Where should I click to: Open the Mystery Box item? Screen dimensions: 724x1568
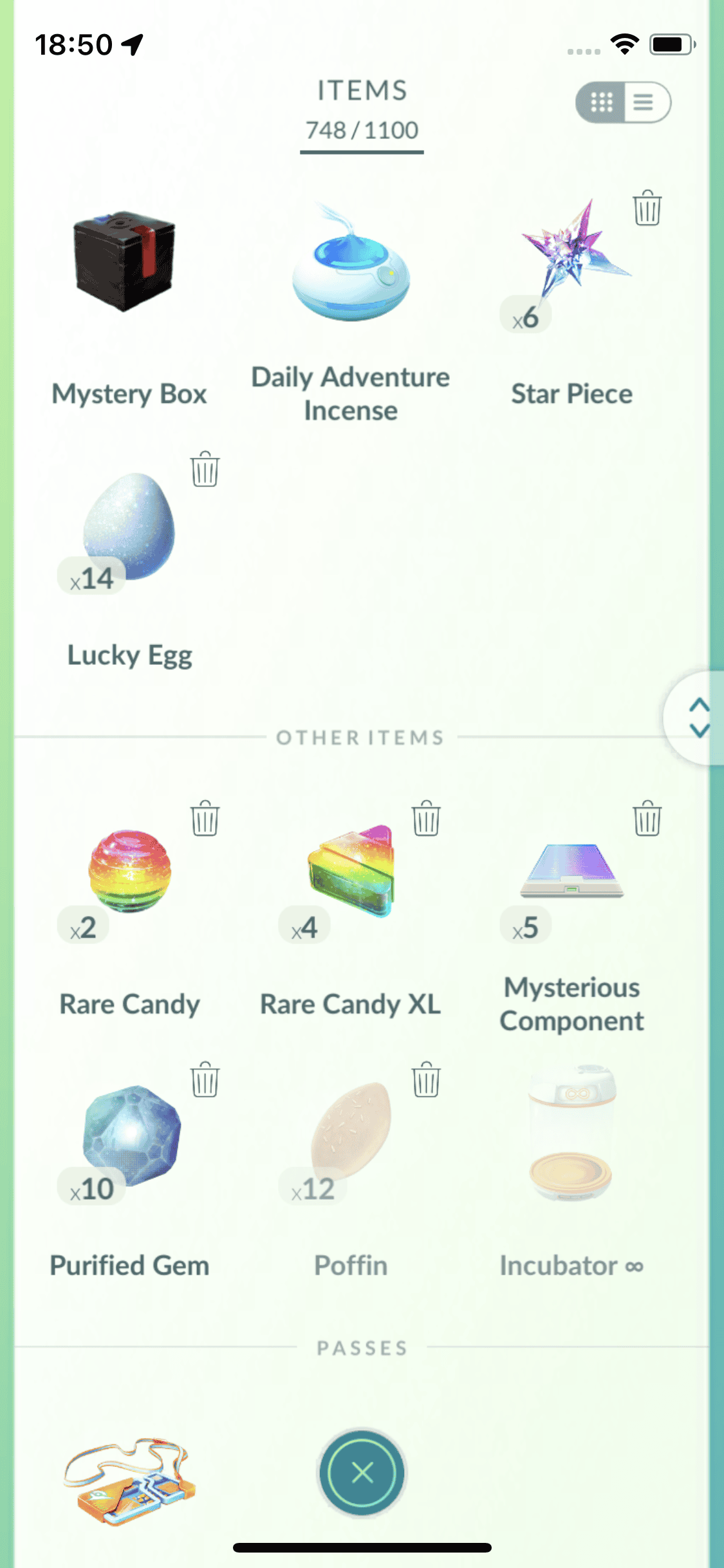125,262
